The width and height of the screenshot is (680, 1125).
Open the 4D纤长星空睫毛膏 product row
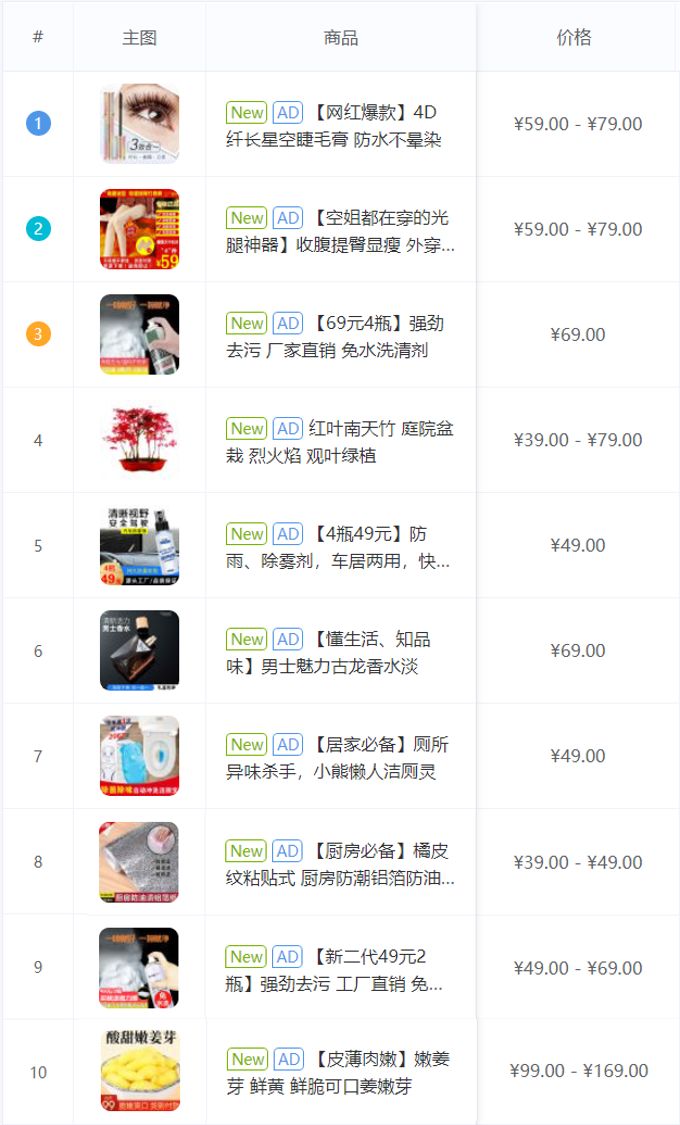(340, 124)
